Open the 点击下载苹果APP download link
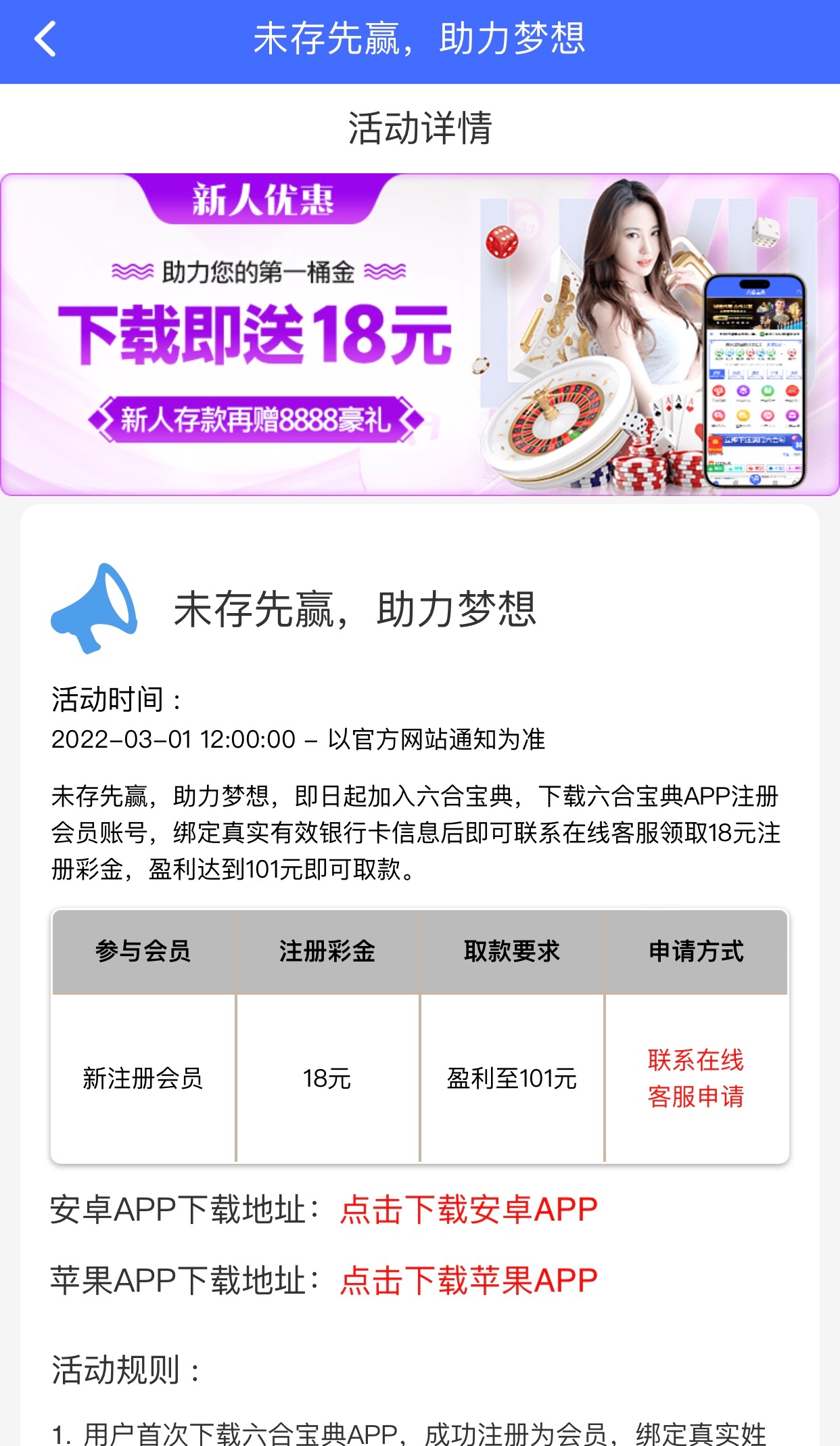This screenshot has width=840, height=1446. coord(468,1280)
